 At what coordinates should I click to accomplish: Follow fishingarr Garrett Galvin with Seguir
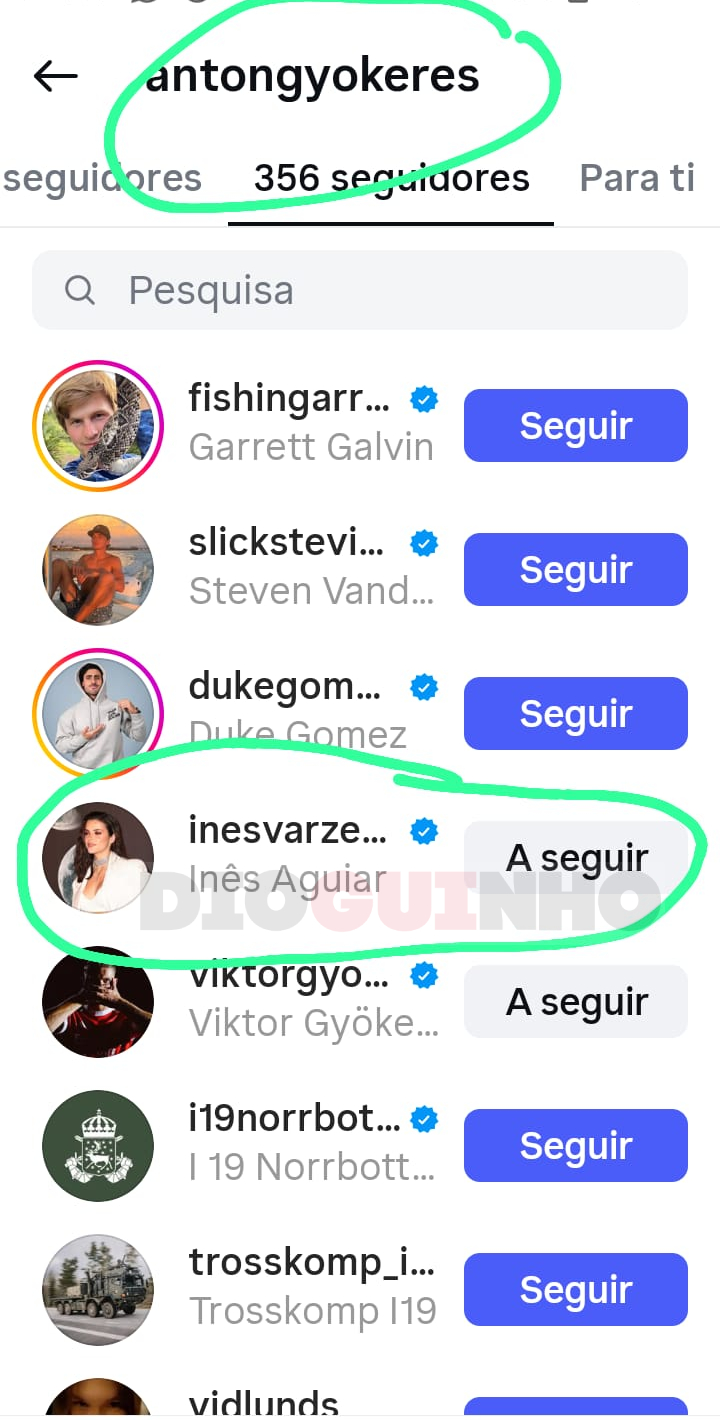click(x=575, y=426)
